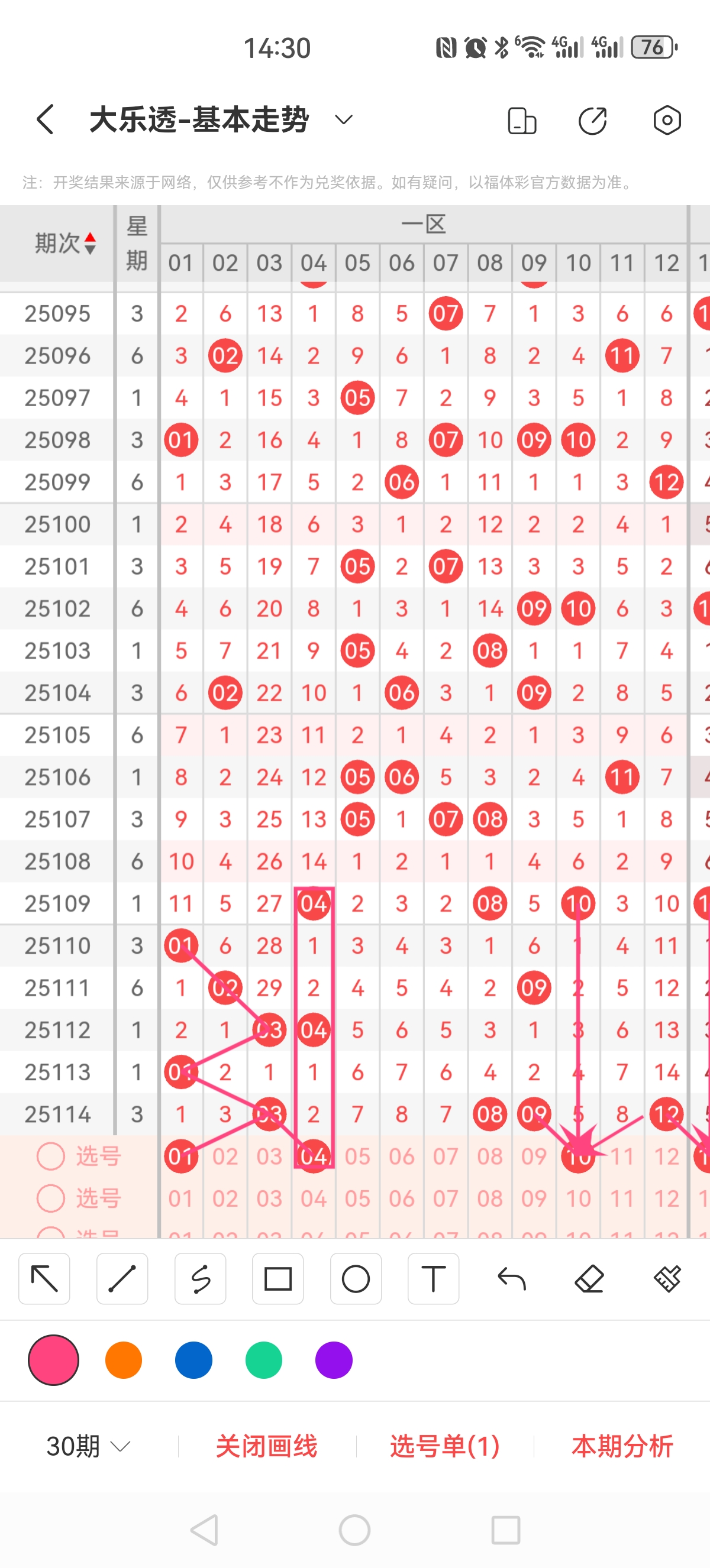Pick the orange drawing color
Image resolution: width=710 pixels, height=1568 pixels.
(124, 1360)
